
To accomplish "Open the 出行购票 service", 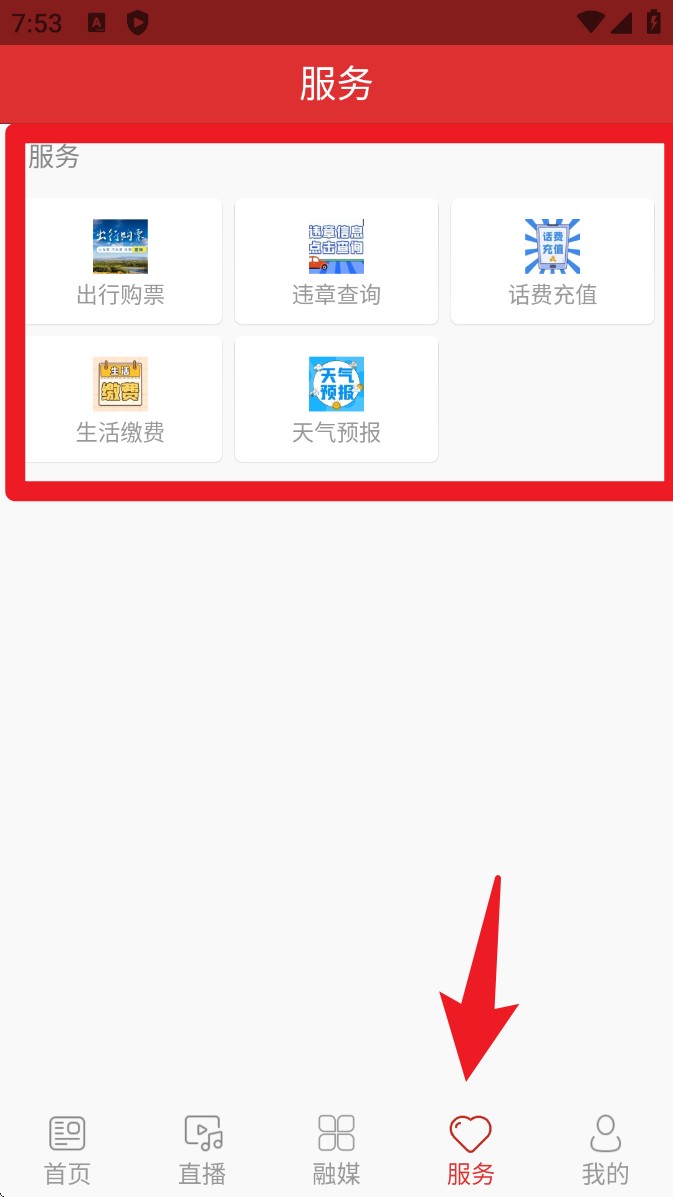I will point(121,261).
